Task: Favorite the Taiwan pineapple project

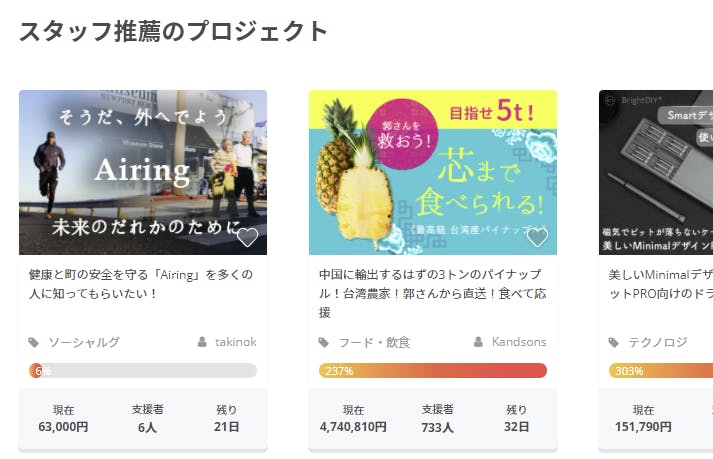Action: (537, 237)
